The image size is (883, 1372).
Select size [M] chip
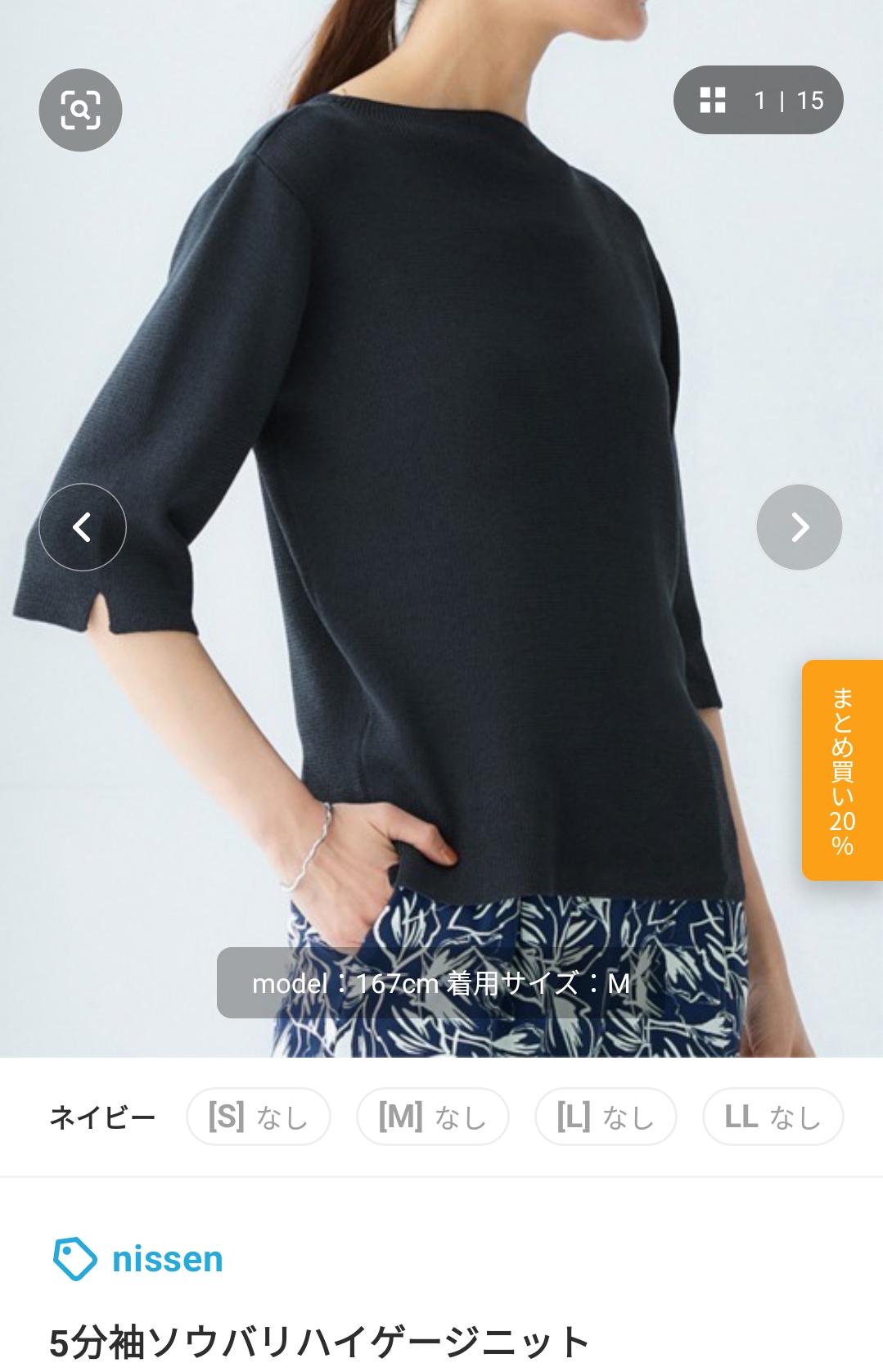432,1117
